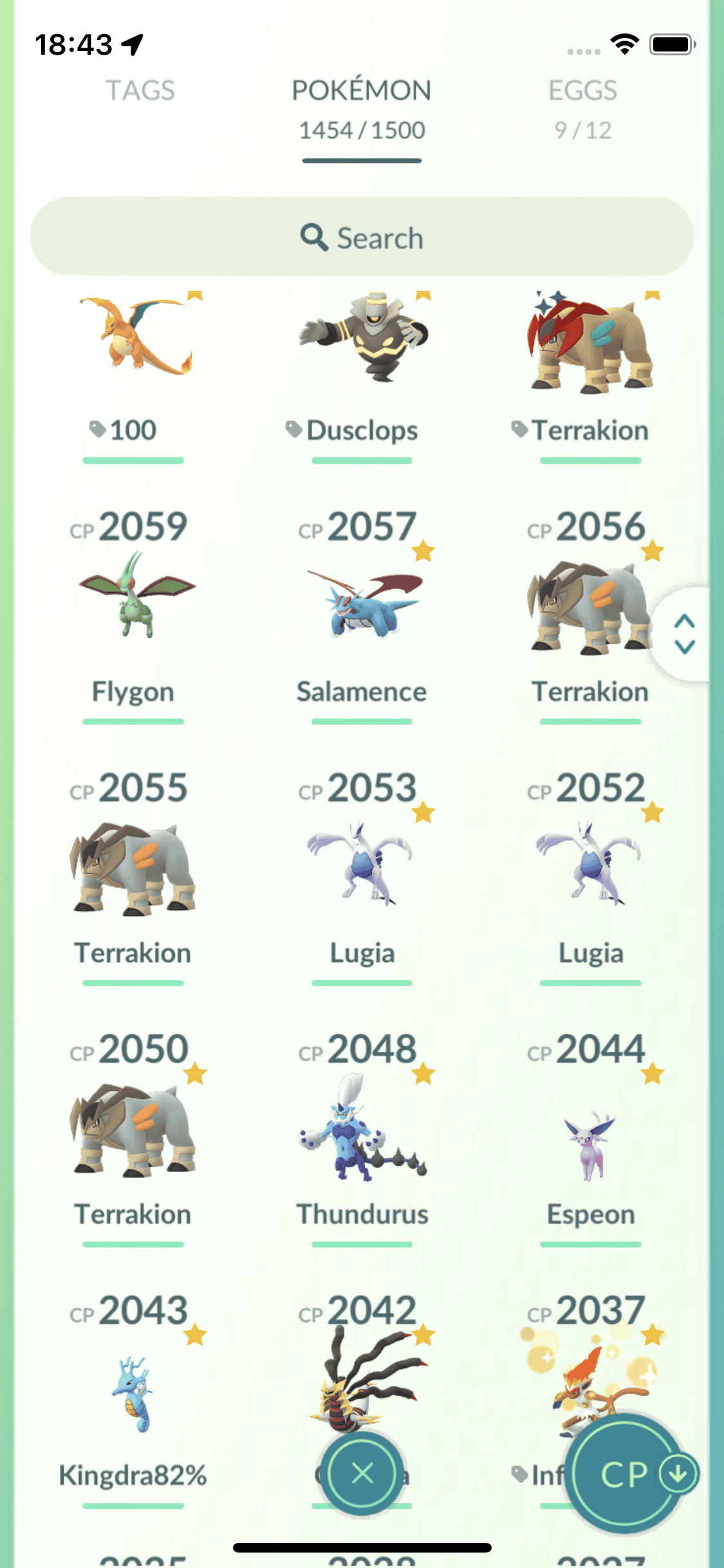This screenshot has width=724, height=1568.
Task: Open the Pokémon search box
Action: [362, 238]
